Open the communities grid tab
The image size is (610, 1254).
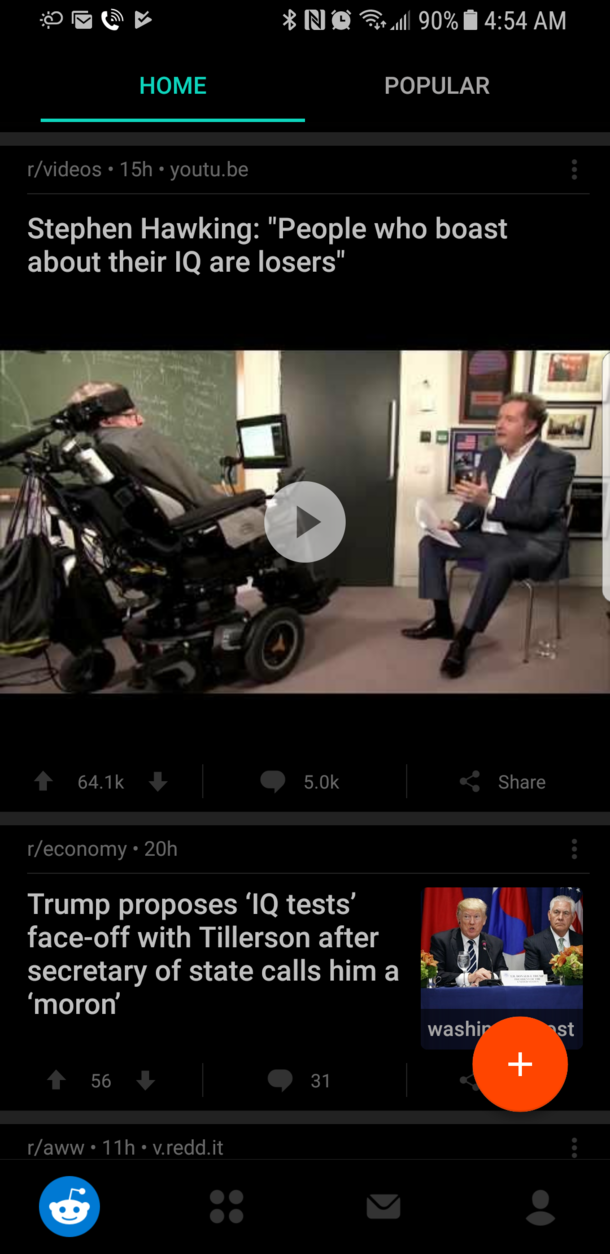pyautogui.click(x=226, y=1206)
